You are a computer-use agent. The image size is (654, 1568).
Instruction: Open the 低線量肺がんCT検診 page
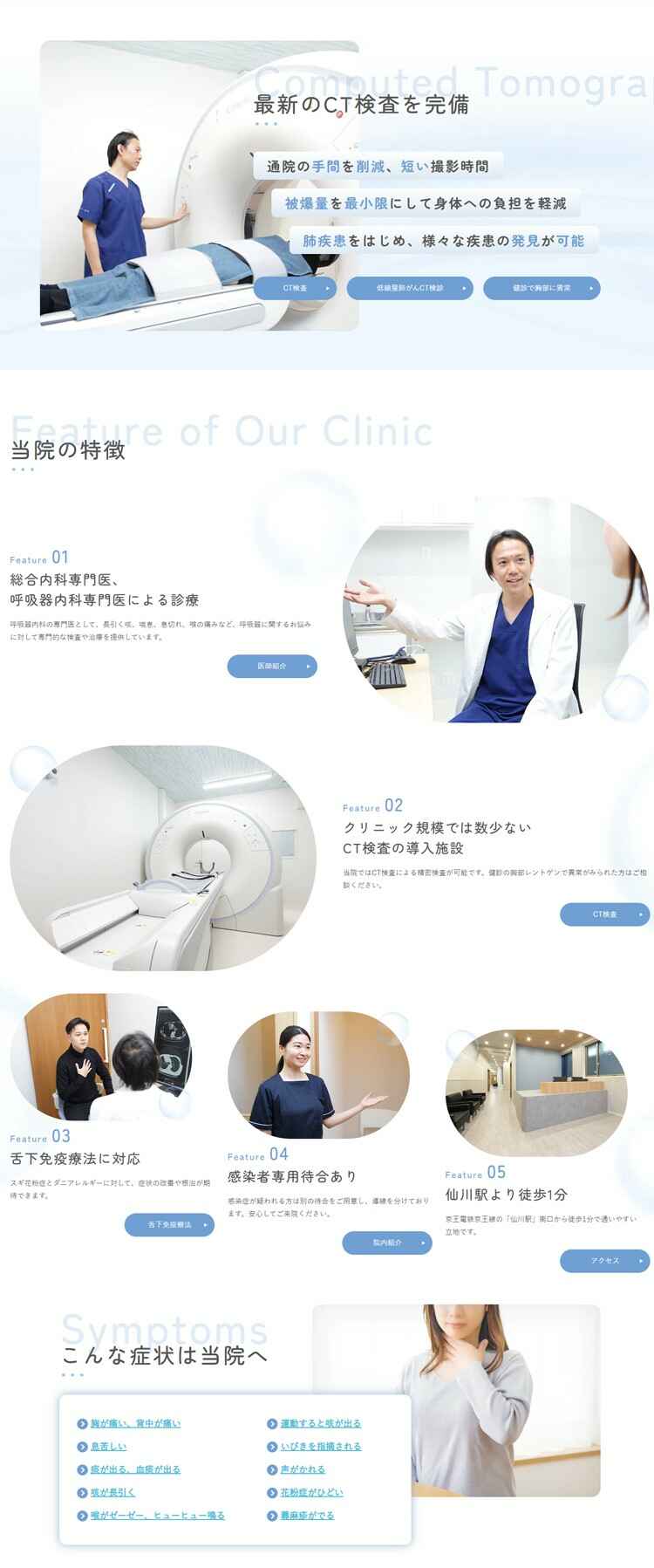[x=409, y=288]
